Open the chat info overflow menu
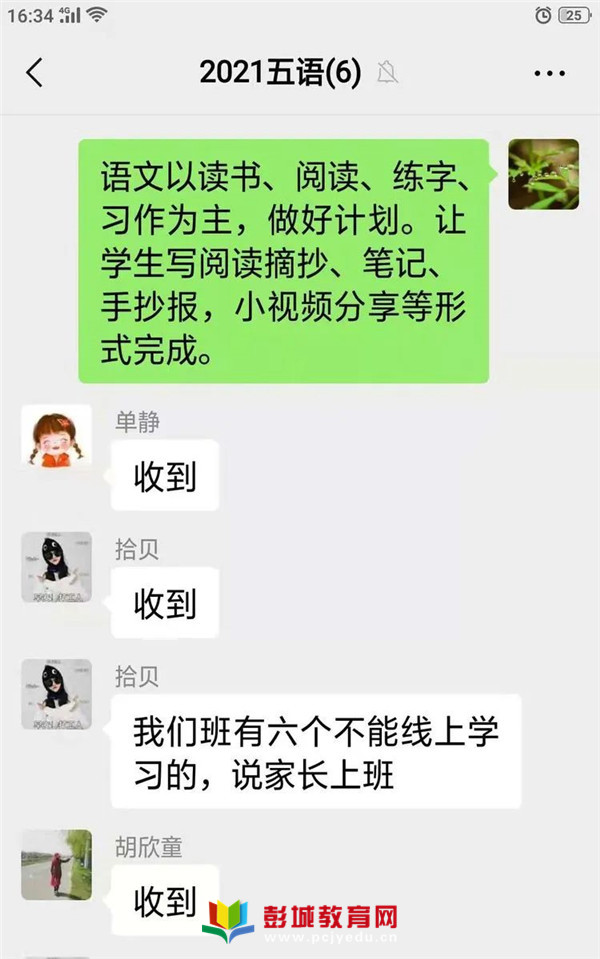 (549, 73)
